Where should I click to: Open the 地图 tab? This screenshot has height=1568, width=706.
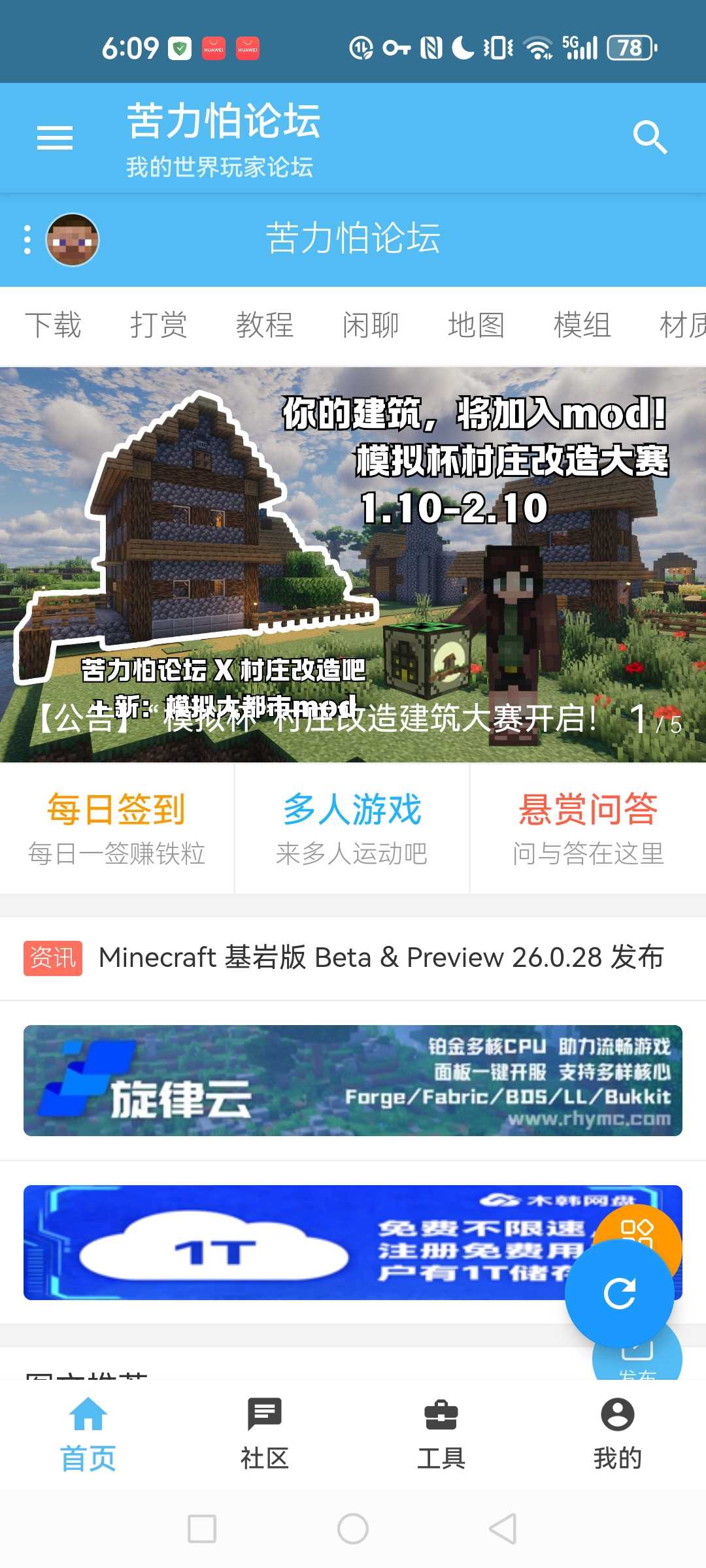pos(477,325)
